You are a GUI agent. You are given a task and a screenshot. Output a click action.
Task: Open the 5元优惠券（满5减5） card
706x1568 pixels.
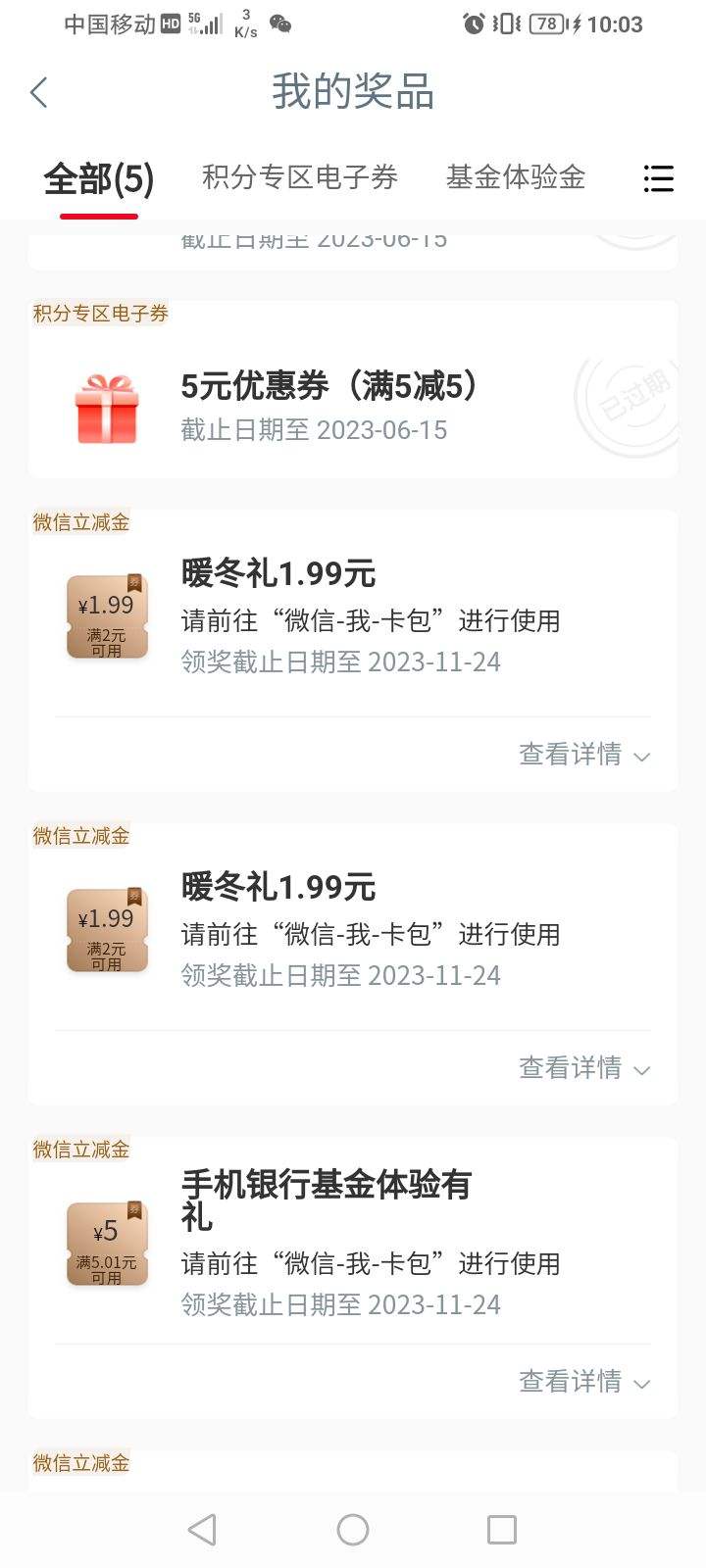coord(353,389)
